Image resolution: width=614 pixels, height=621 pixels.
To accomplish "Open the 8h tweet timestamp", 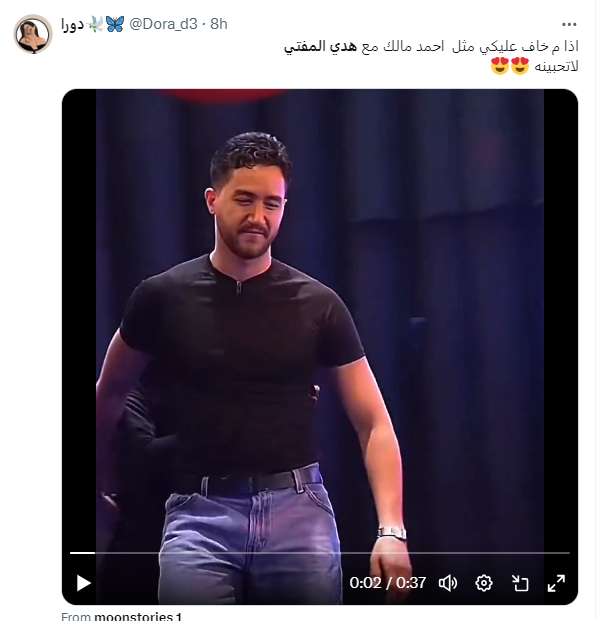I will coord(218,23).
